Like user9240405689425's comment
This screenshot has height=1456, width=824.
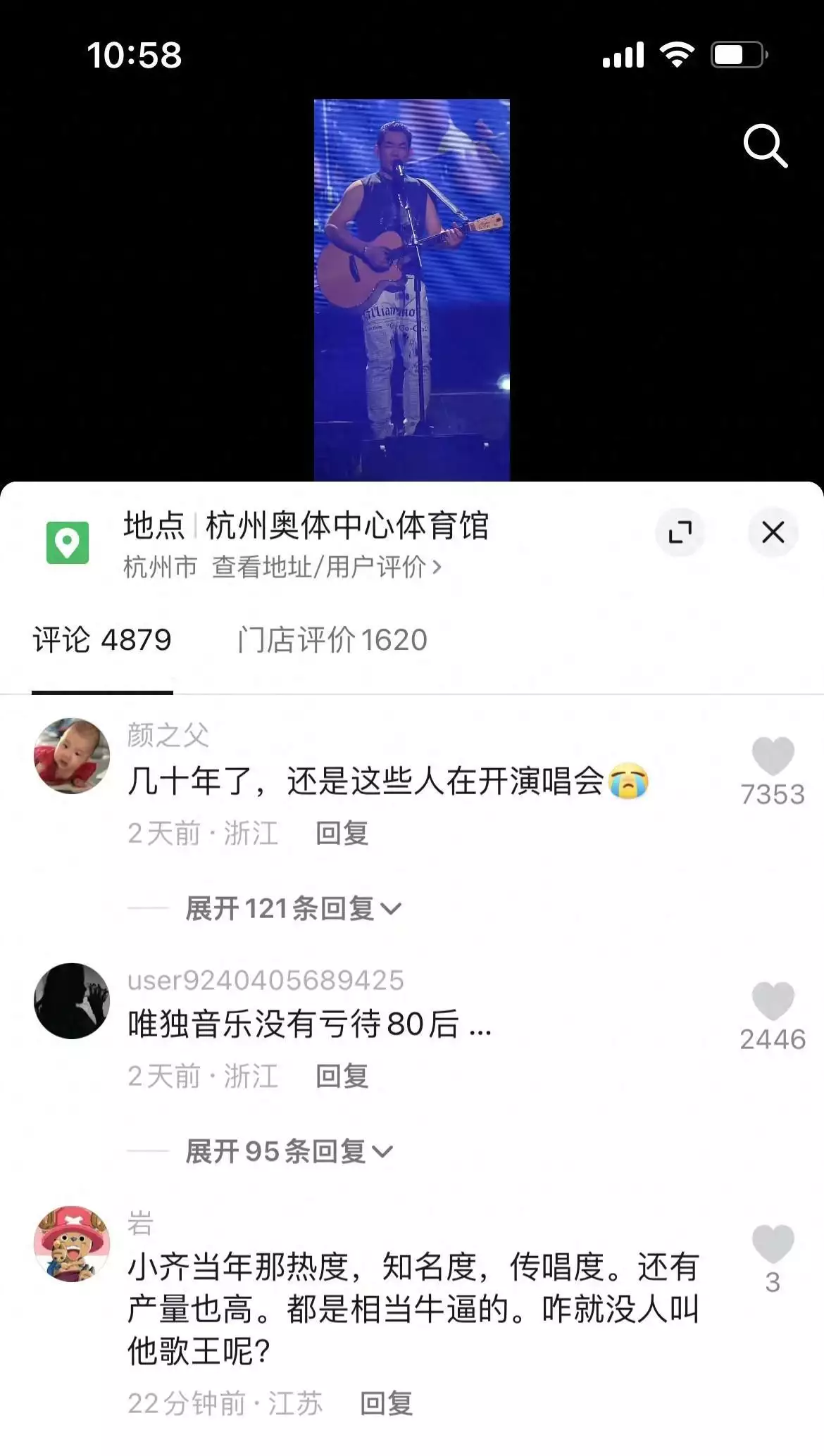pos(773,1002)
